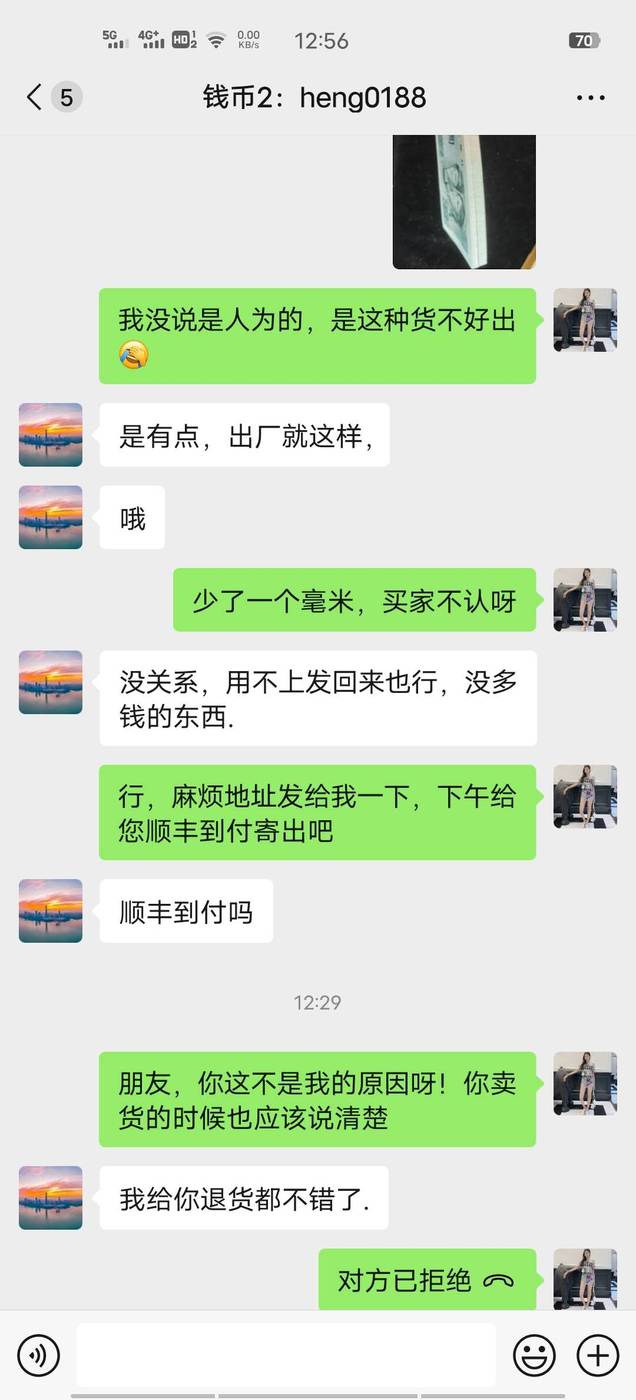
Task: Tap the declined call bubble to call back
Action: pyautogui.click(x=427, y=1280)
